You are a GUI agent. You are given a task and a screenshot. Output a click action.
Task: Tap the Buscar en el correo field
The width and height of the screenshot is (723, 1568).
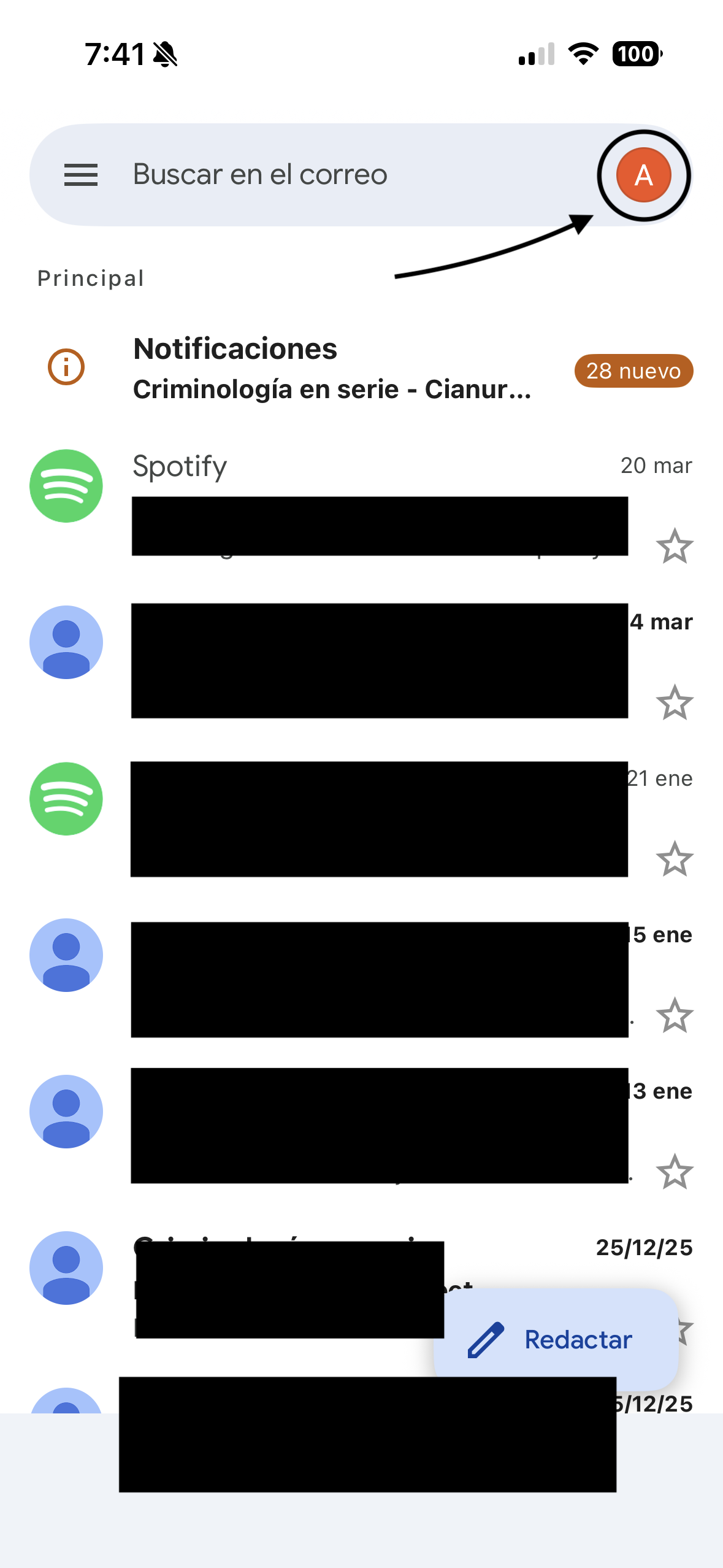(x=307, y=175)
